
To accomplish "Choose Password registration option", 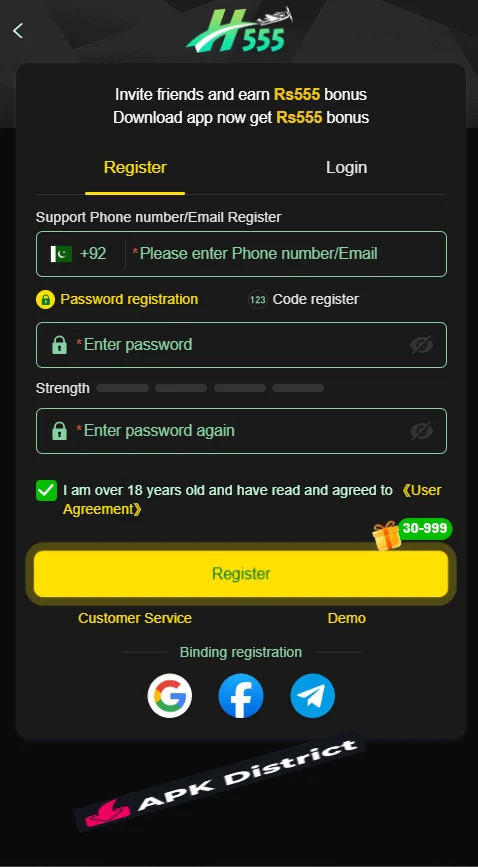I will coord(117,299).
